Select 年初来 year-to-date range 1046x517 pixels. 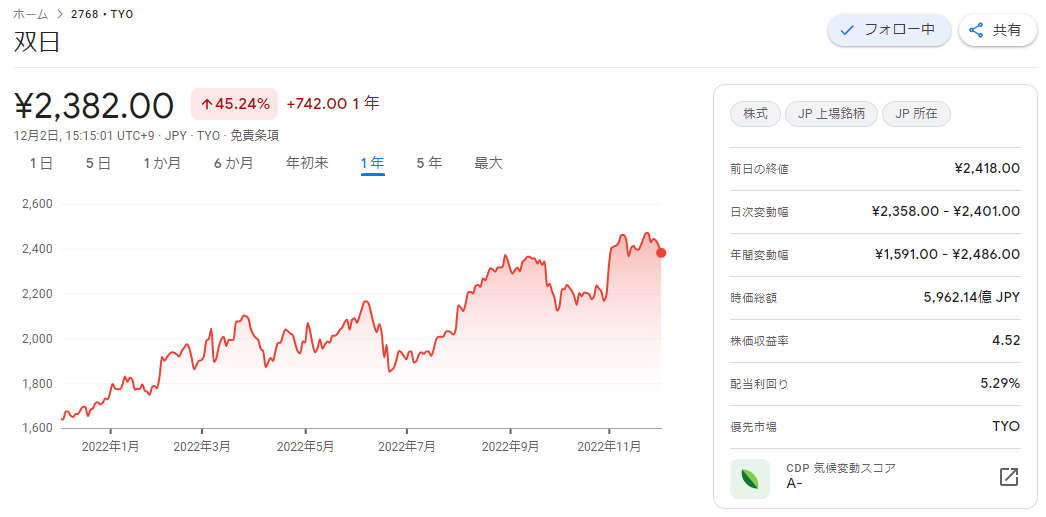click(307, 163)
